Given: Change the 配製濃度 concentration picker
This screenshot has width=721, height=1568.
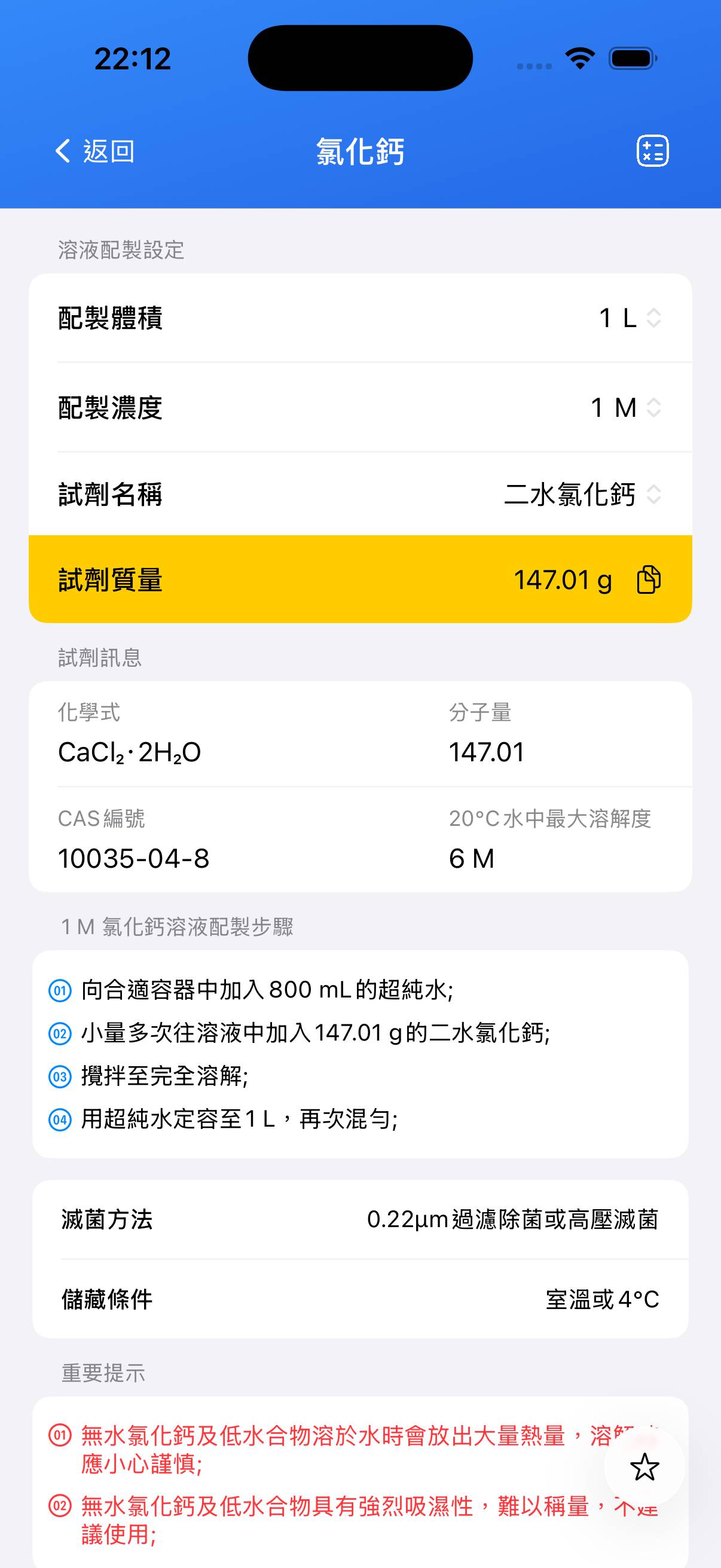Looking at the screenshot, I should [x=625, y=407].
